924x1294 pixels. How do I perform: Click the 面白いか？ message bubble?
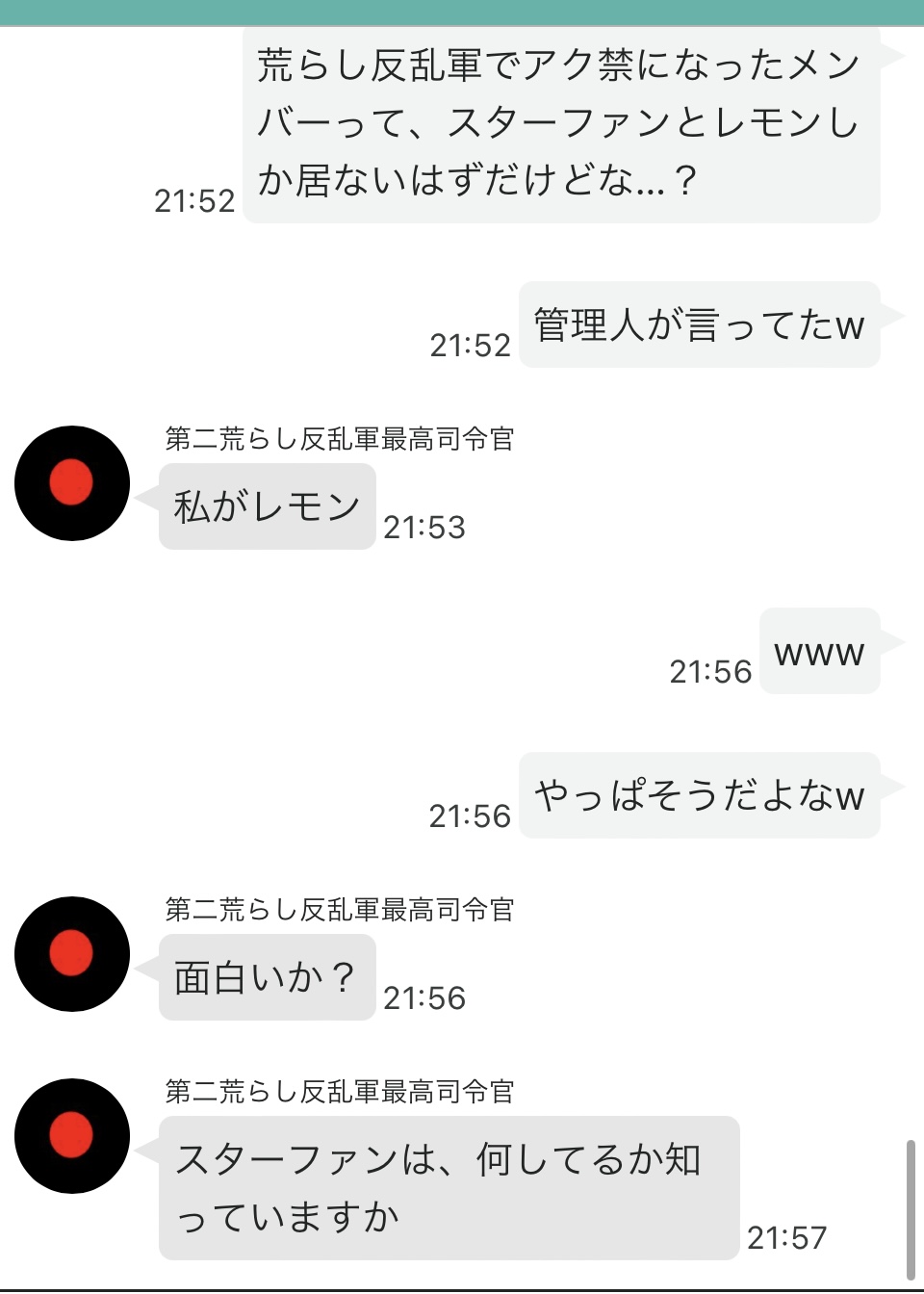266,974
